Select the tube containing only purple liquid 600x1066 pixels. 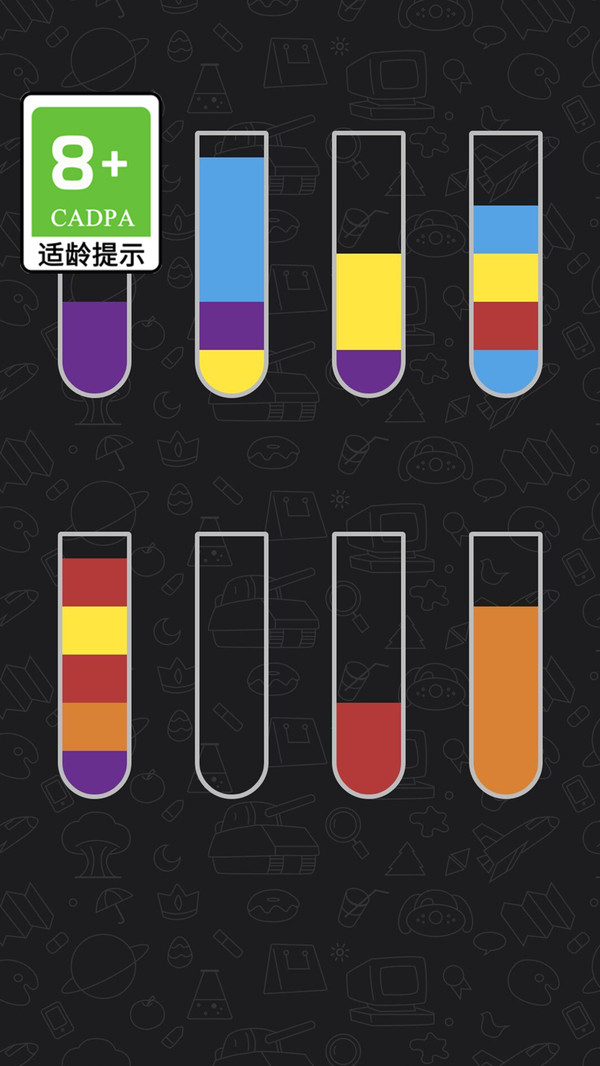click(x=95, y=340)
